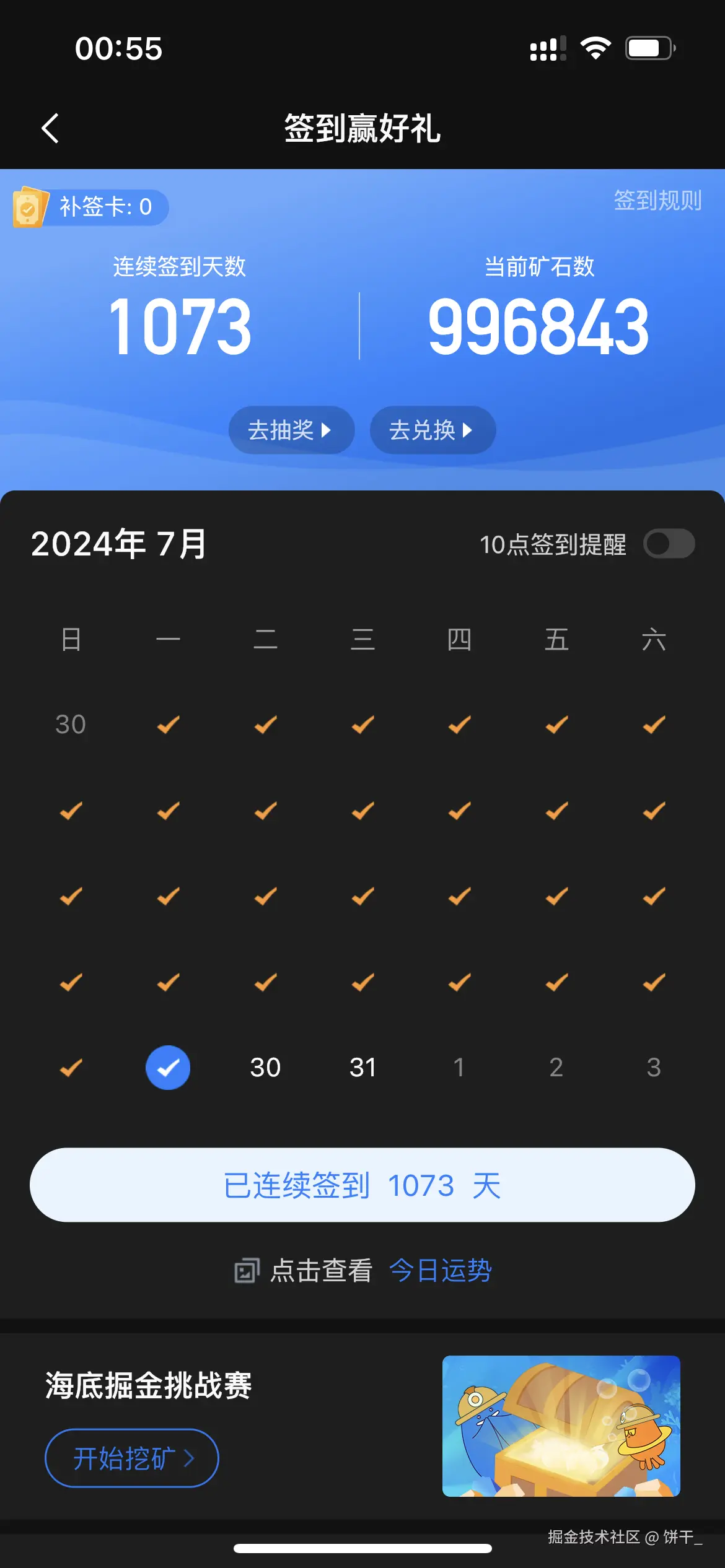Click date 31 on the calendar
725x1568 pixels.
click(x=363, y=1066)
